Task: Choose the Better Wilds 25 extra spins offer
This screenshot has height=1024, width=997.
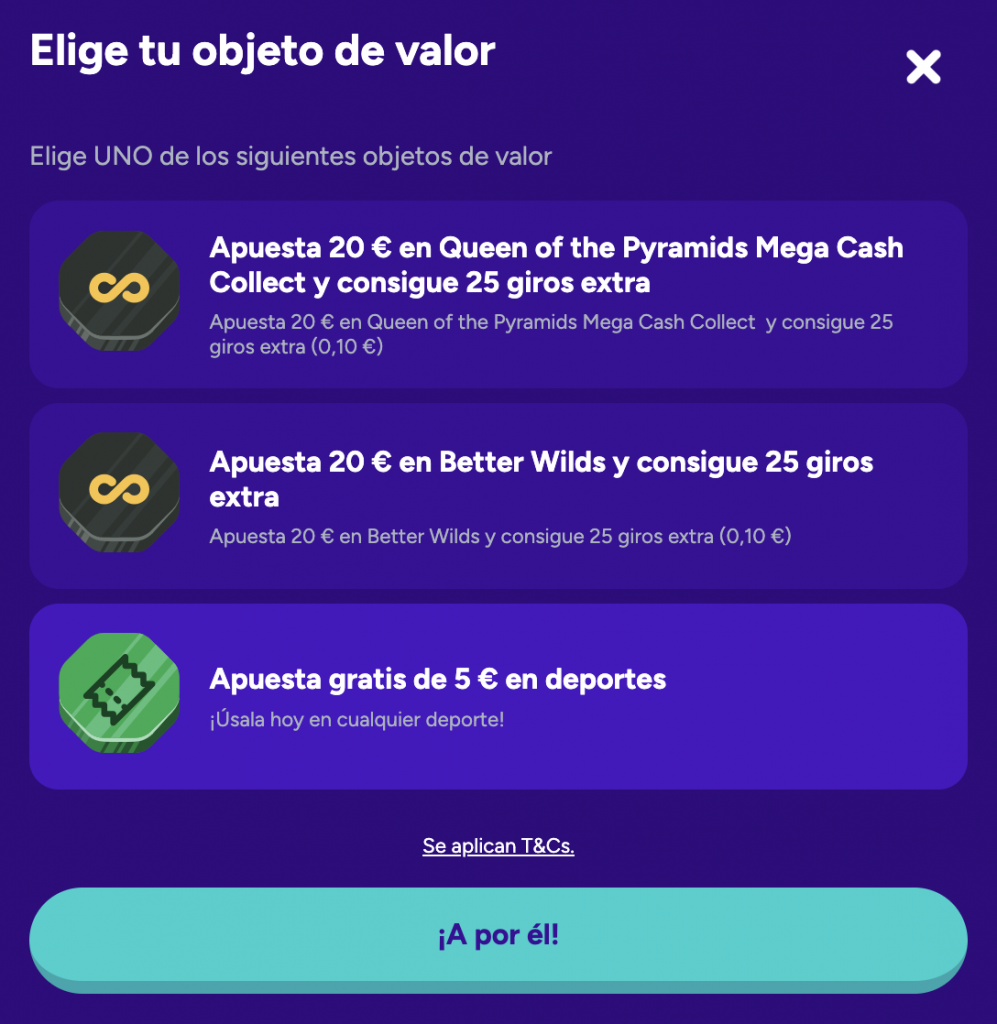Action: click(x=498, y=496)
